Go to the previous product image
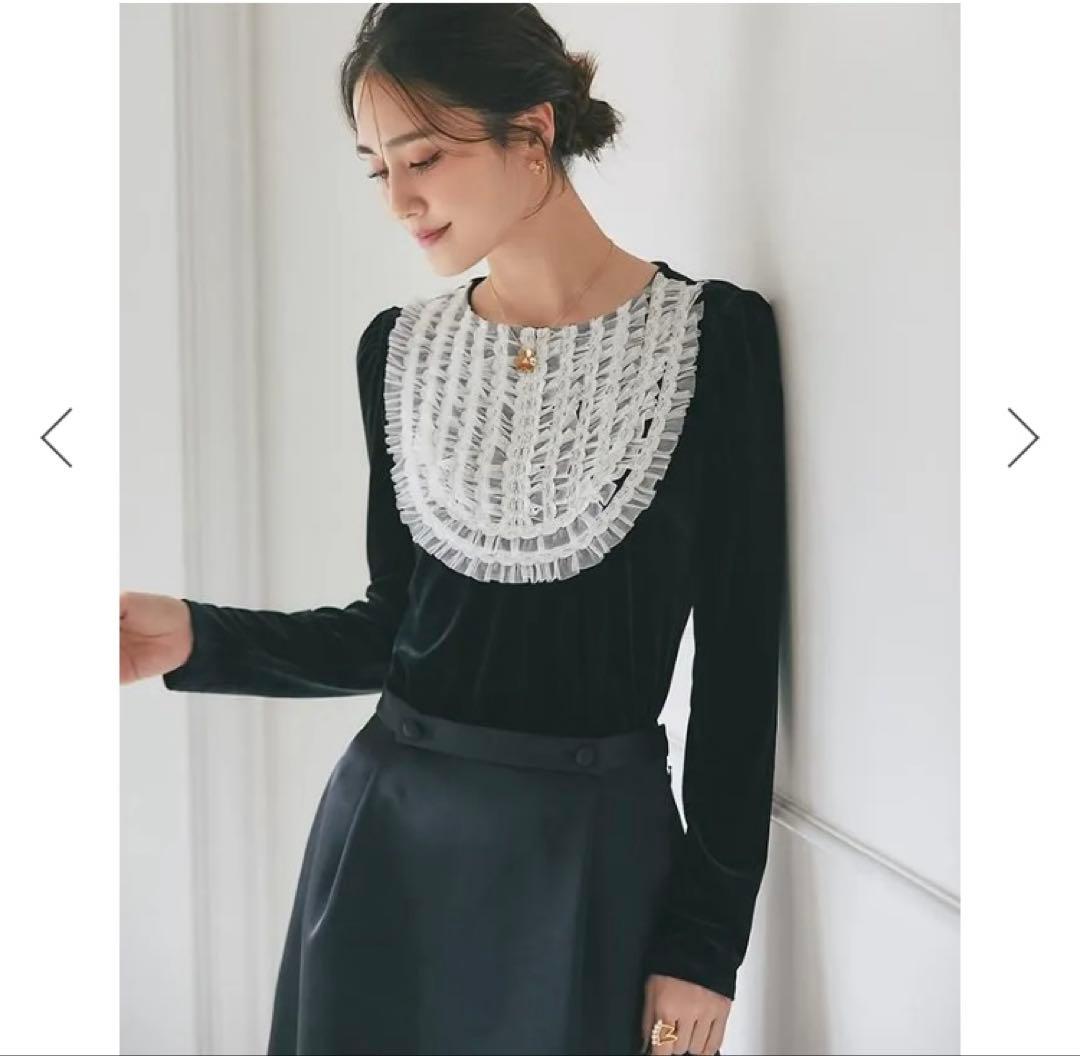 click(56, 438)
